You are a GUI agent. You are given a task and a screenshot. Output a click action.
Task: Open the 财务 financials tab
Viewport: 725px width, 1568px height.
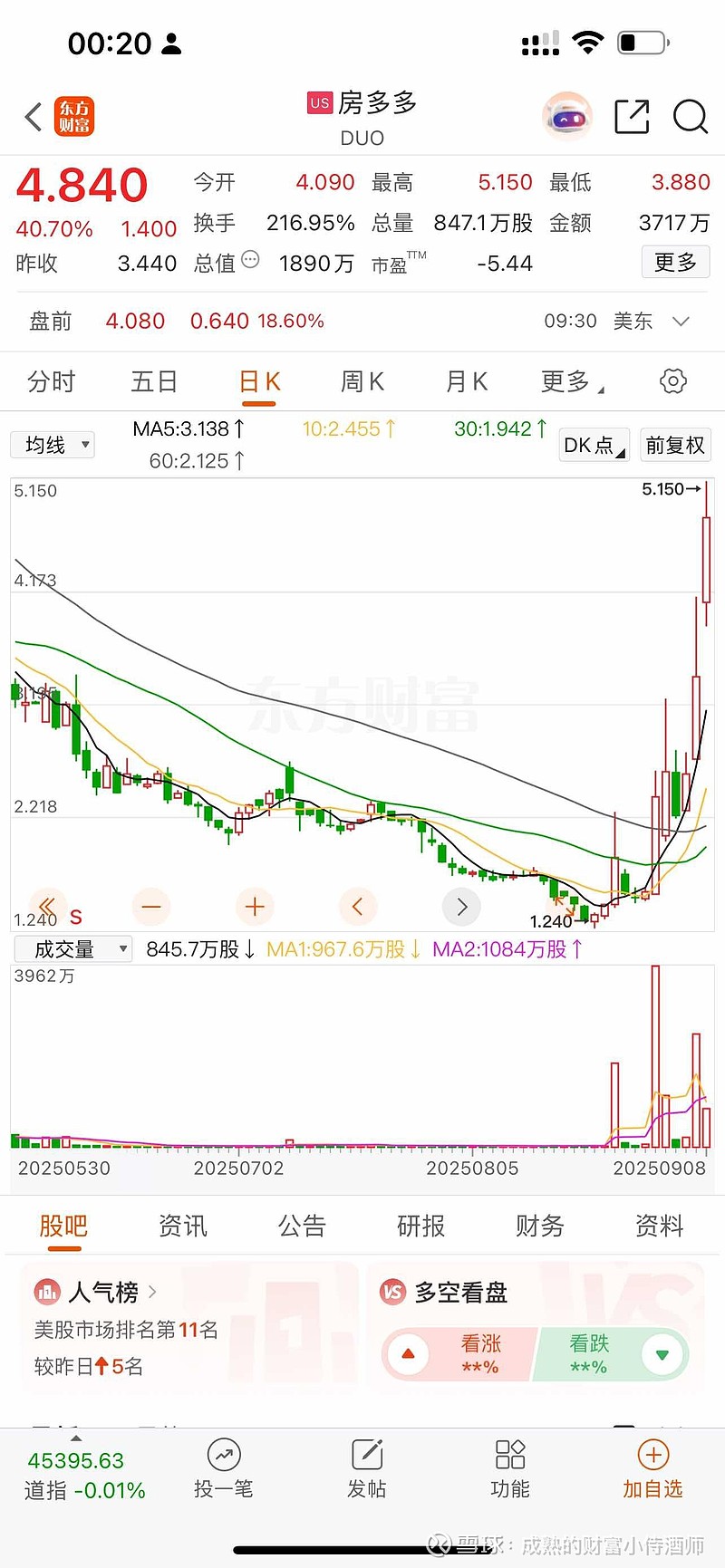click(539, 1226)
